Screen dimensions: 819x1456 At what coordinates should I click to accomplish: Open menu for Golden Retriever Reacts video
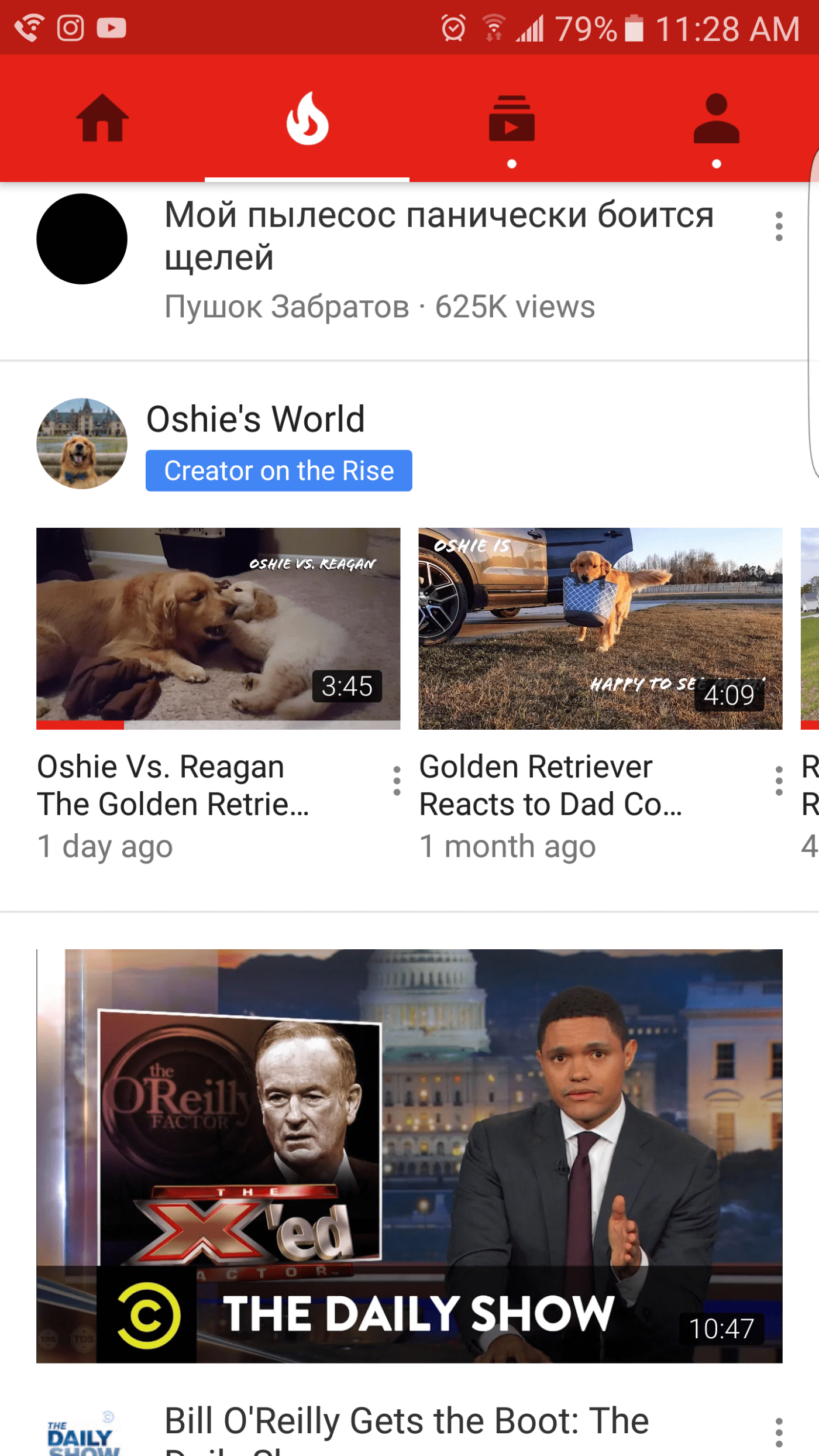779,781
